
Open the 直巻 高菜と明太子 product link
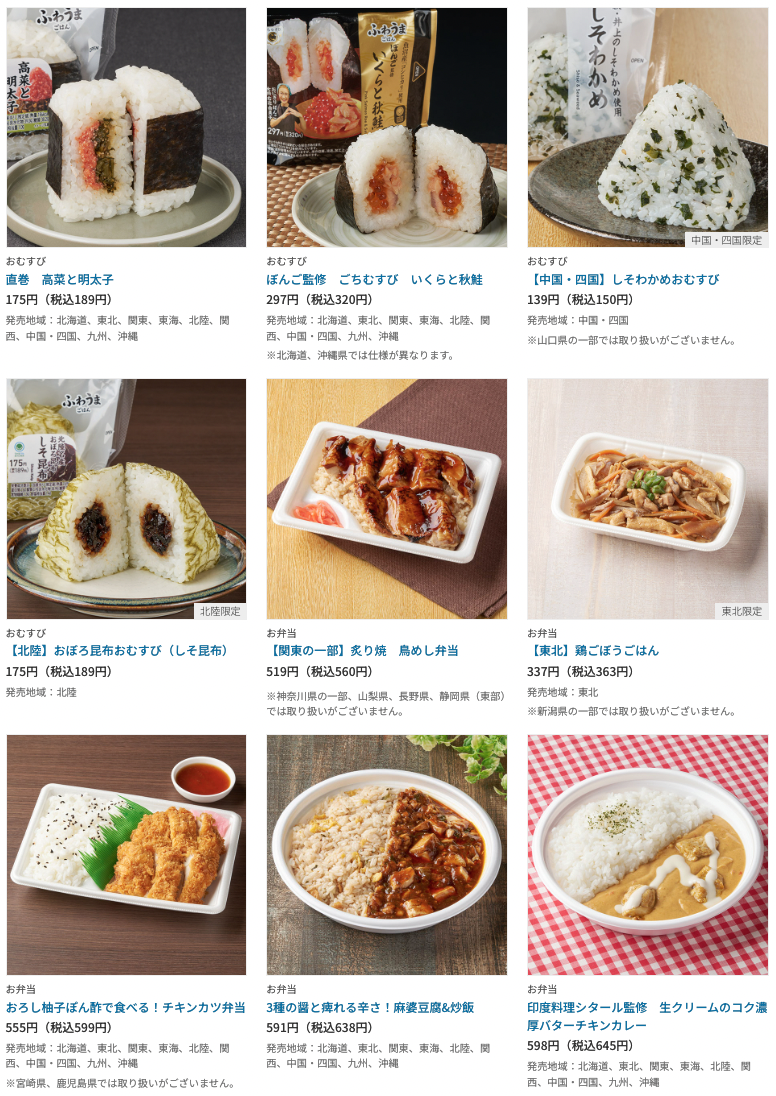click(x=60, y=280)
